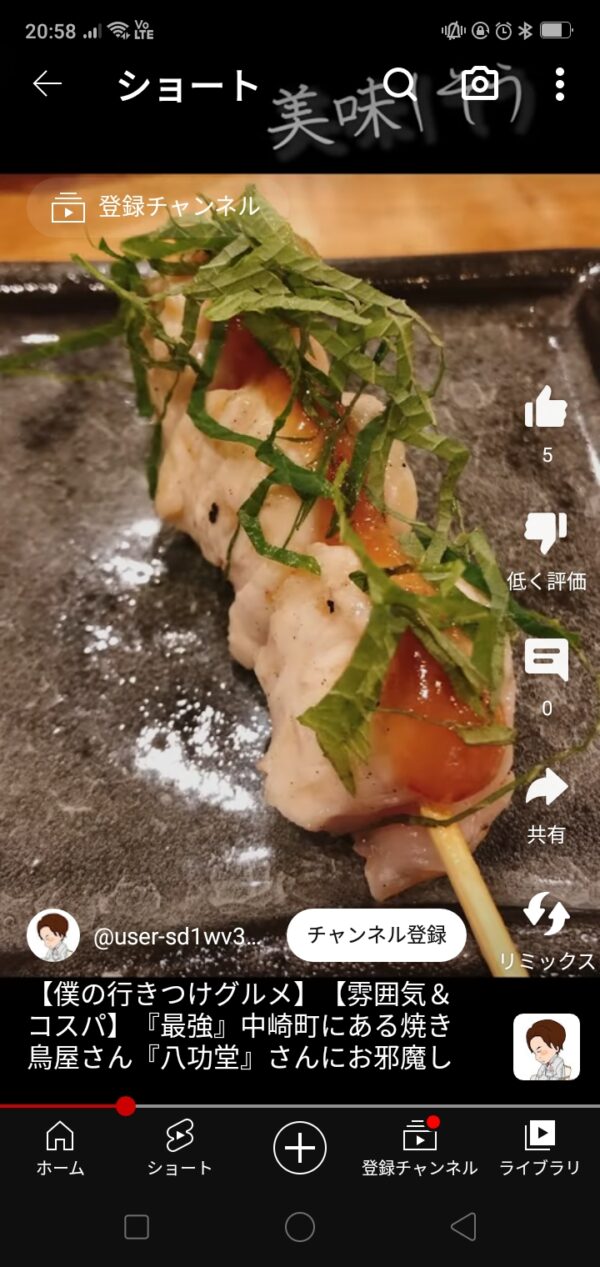Open the @user-sd1wv3 channel avatar
Viewport: 600px width, 1267px height.
pos(53,935)
